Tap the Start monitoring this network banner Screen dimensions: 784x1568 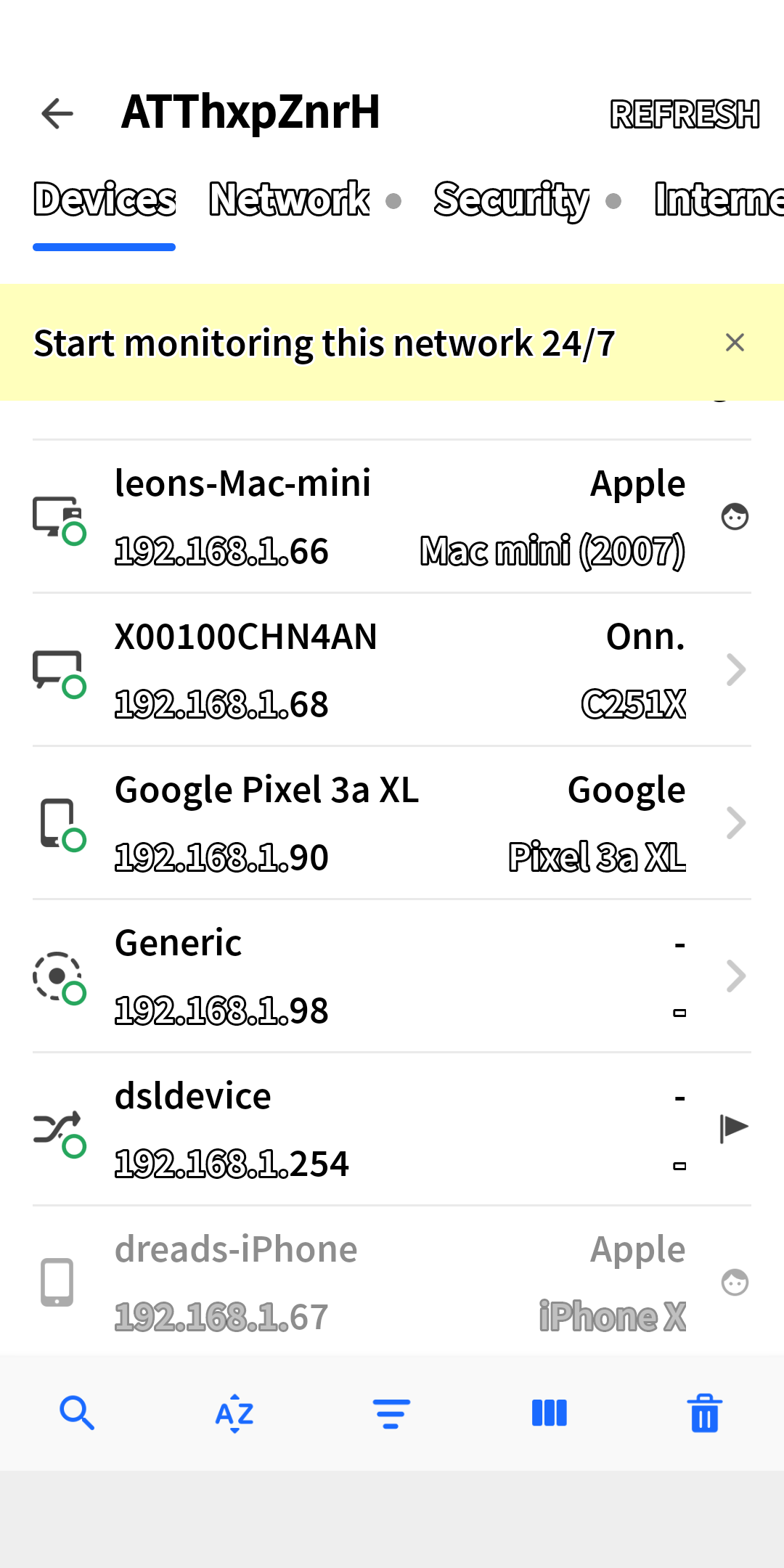325,343
